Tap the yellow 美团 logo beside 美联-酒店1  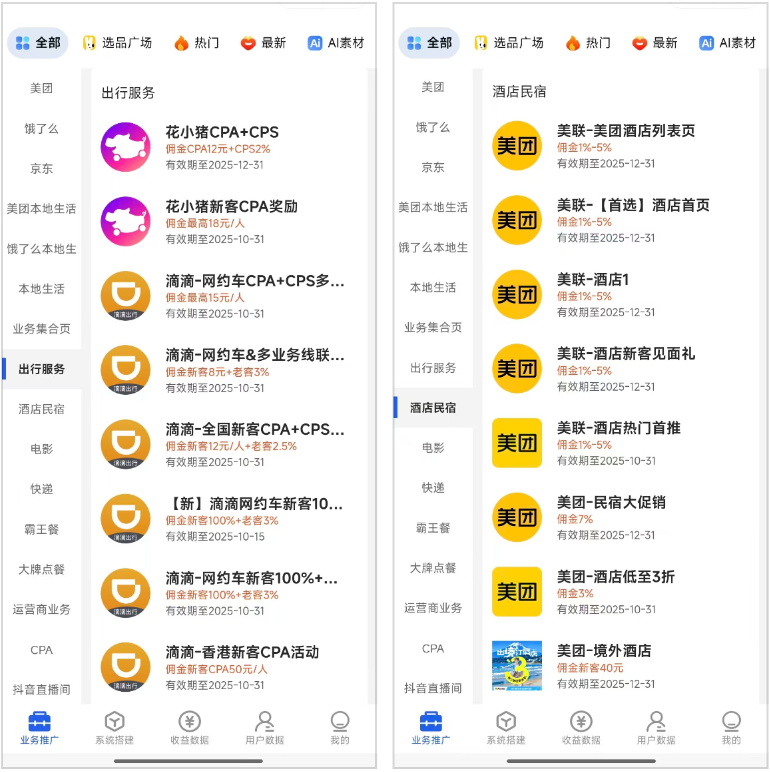[x=516, y=294]
